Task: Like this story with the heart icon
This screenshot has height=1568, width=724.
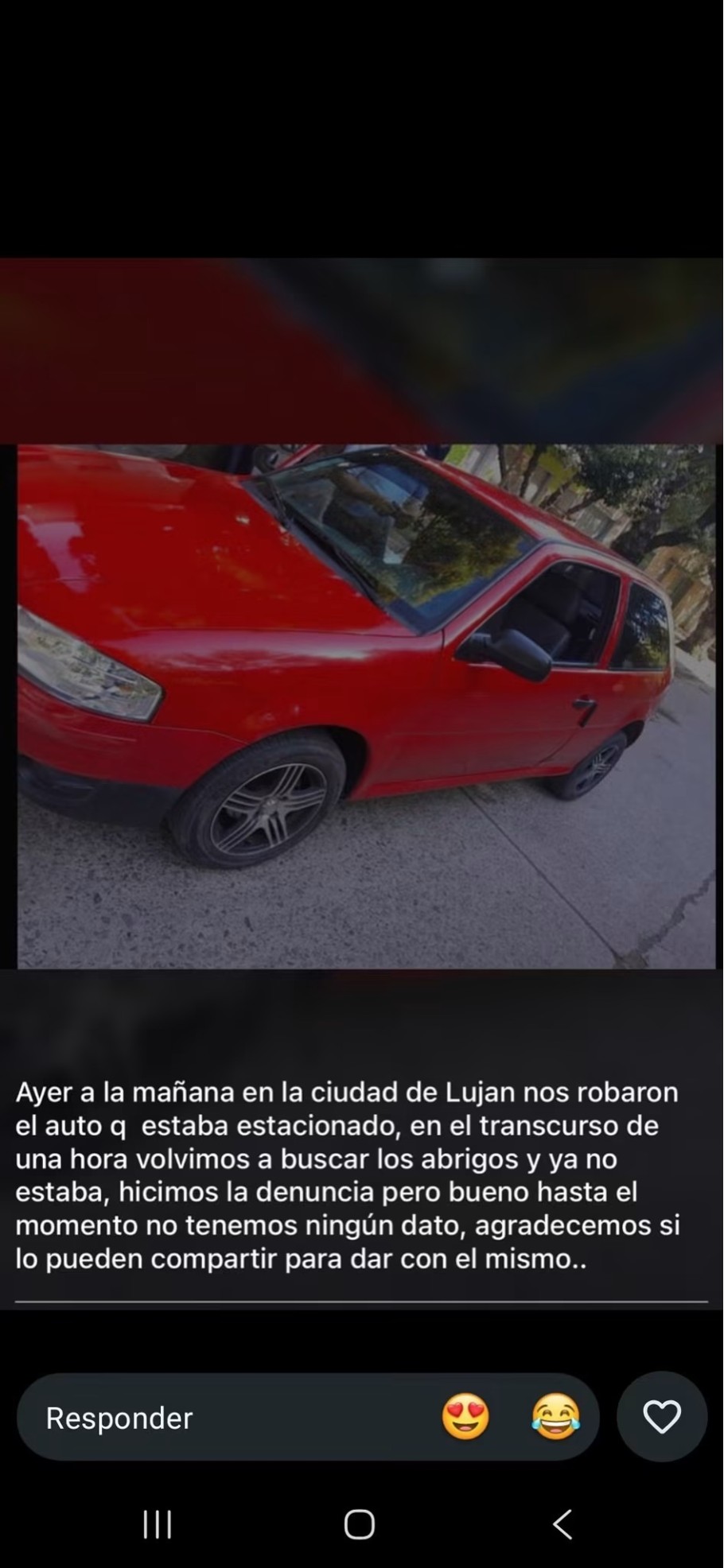Action: click(662, 1417)
